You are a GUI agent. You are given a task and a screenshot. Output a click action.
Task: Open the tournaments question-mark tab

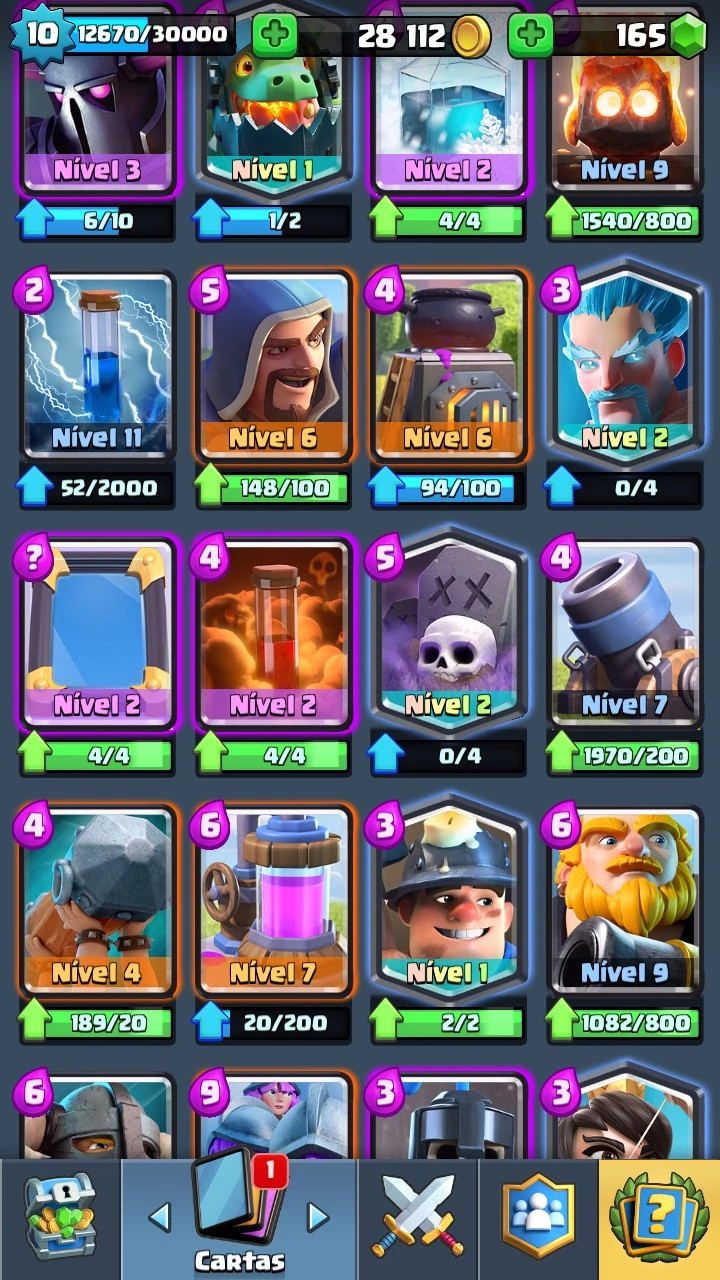(x=659, y=1218)
